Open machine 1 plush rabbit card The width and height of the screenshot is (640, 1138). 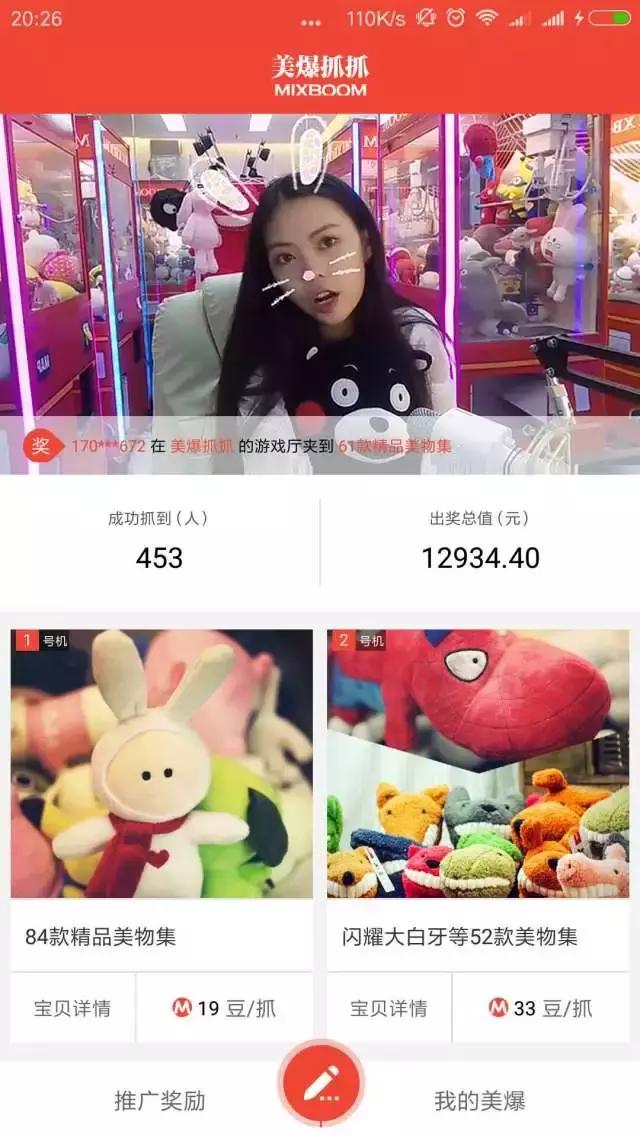point(161,764)
